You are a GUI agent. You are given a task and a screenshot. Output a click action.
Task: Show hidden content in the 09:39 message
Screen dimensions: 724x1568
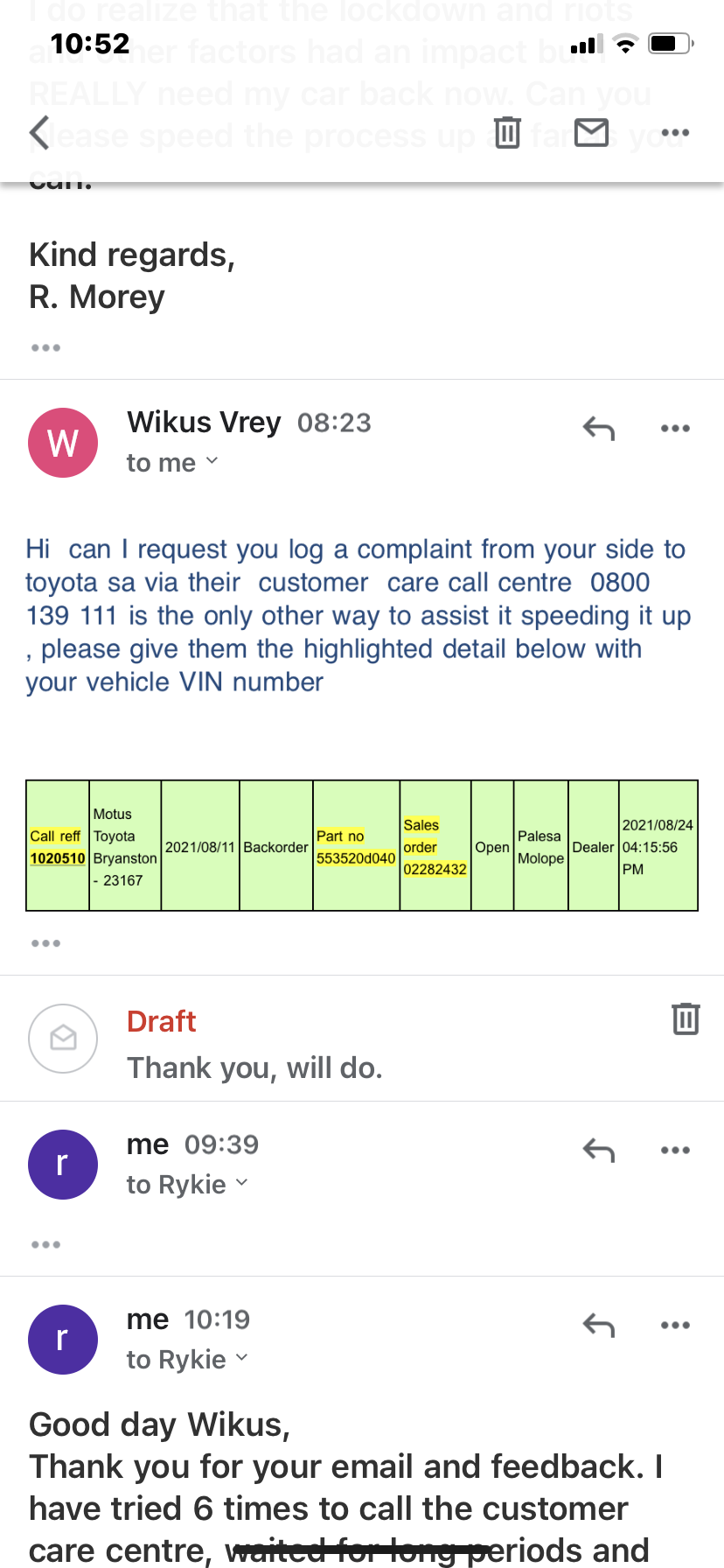click(45, 1243)
